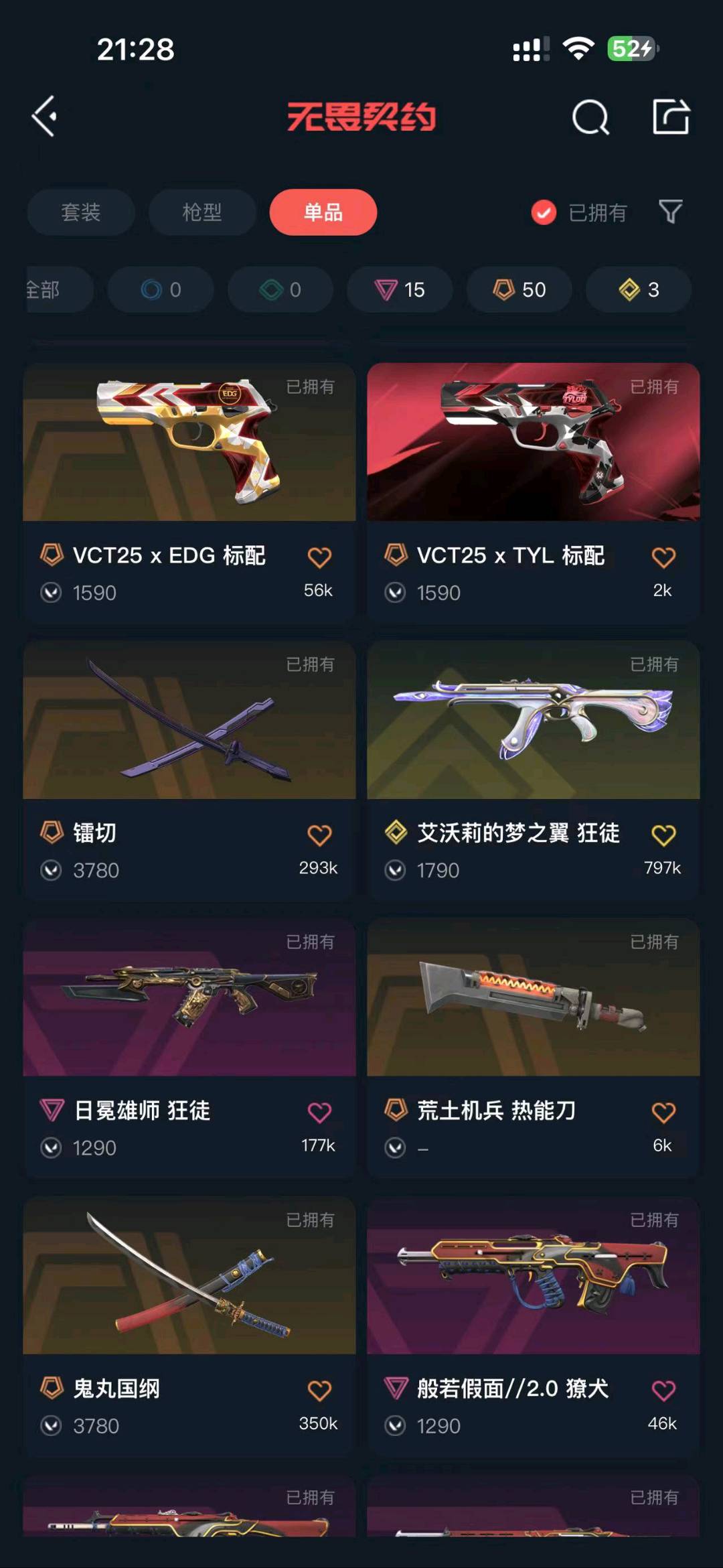Like the VCT25 x TYL 标配 skin
This screenshot has width=723, height=1568.
coord(663,557)
